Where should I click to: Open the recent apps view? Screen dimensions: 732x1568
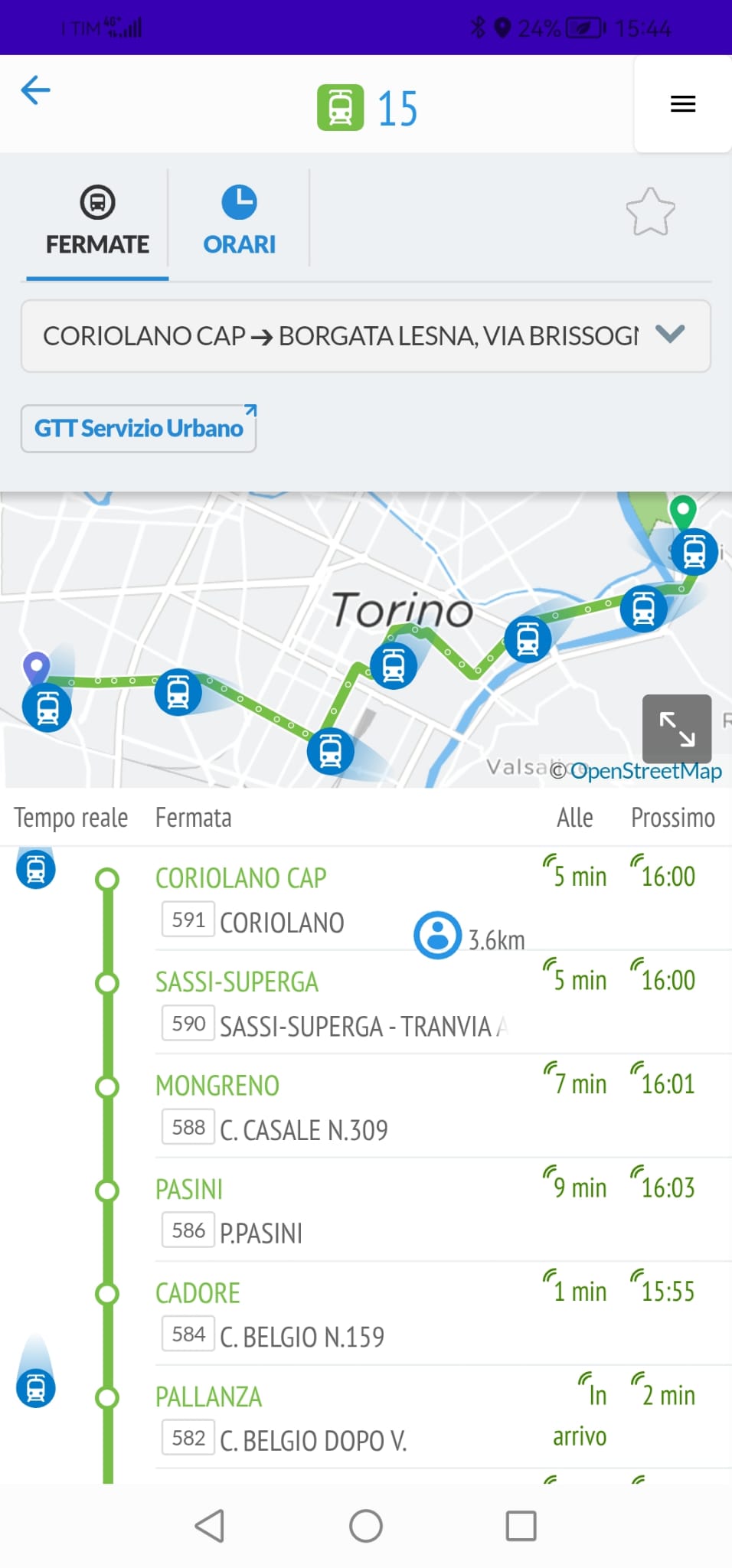(x=521, y=1526)
